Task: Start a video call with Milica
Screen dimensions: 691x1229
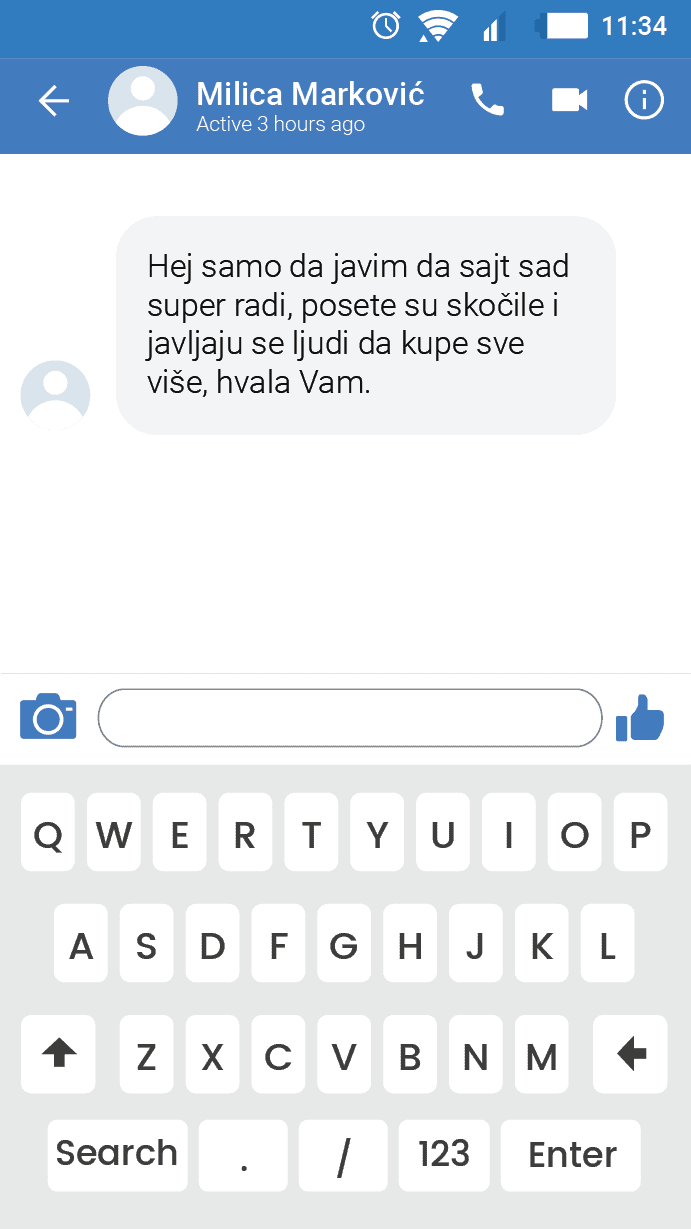Action: coord(569,100)
